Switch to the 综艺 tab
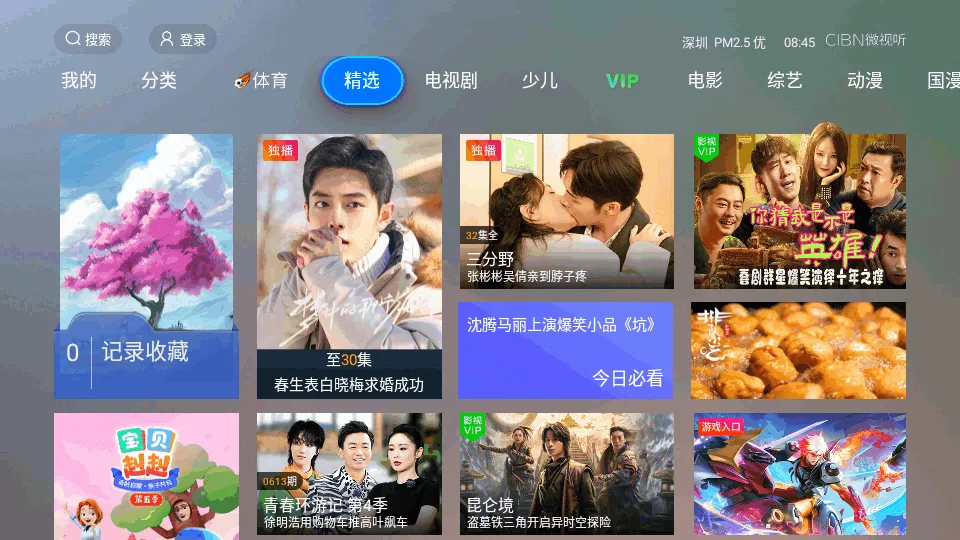This screenshot has width=960, height=540. (x=785, y=81)
